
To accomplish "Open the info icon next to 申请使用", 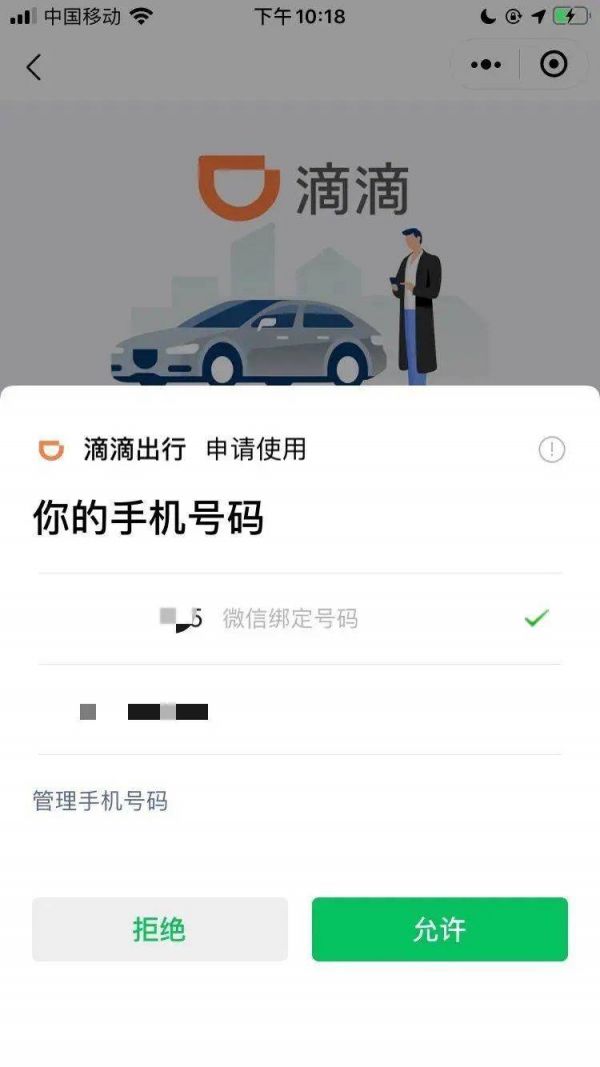I will [x=551, y=450].
